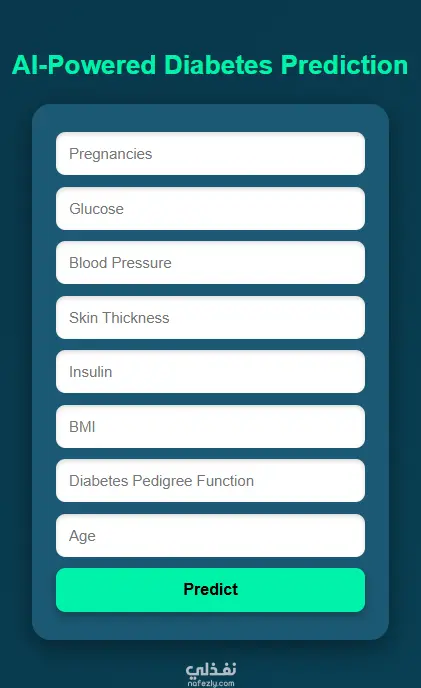Image resolution: width=421 pixels, height=688 pixels.
Task: Tap the Pregnancies input field
Action: [x=210, y=154]
